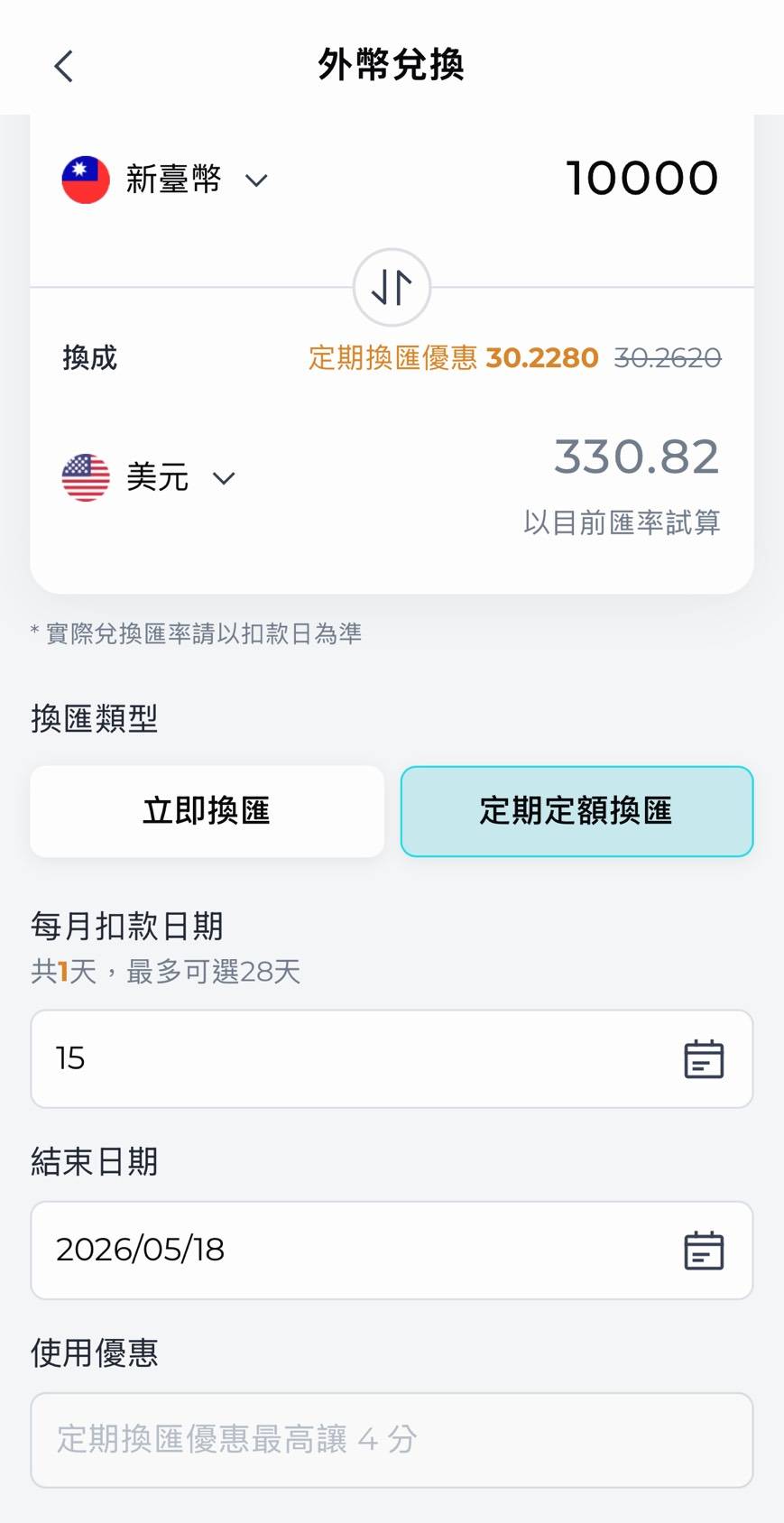
Task: Open the 美元 currency dropdown
Action: tap(149, 477)
